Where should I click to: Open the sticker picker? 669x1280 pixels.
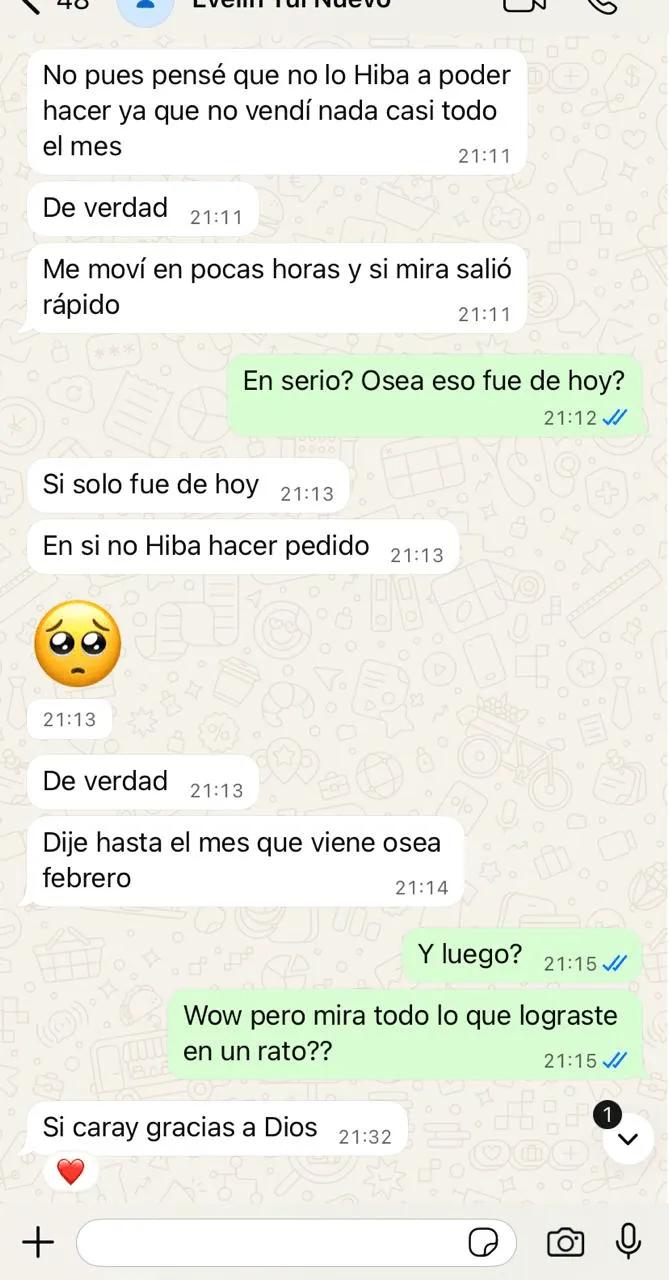[484, 1243]
